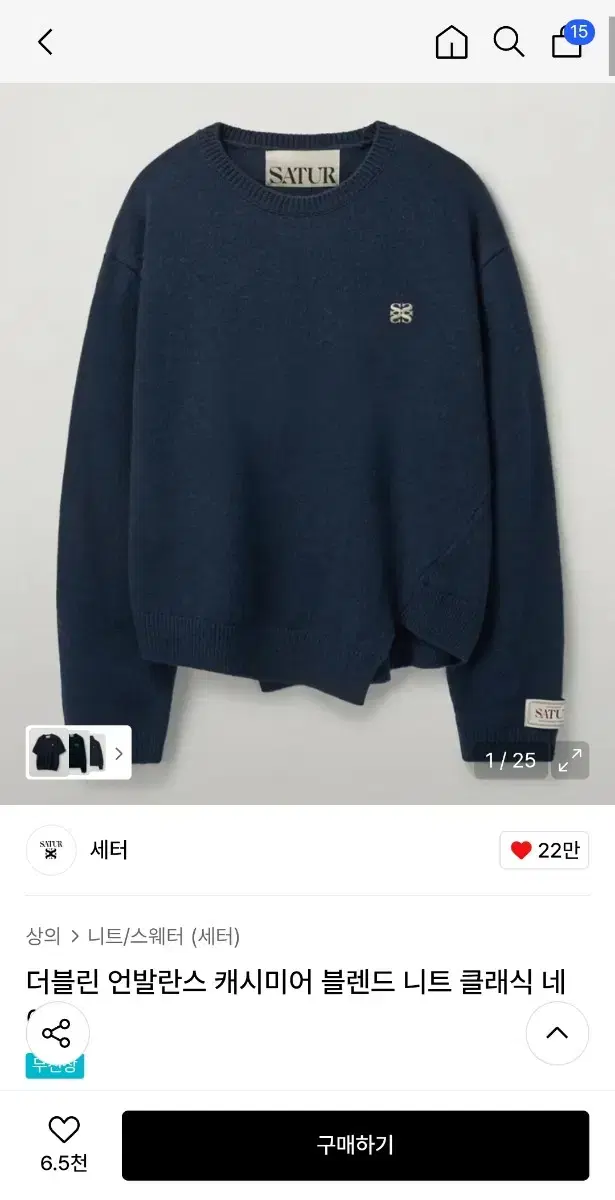
Task: Jump back to the top of page
Action: pyautogui.click(x=557, y=1032)
